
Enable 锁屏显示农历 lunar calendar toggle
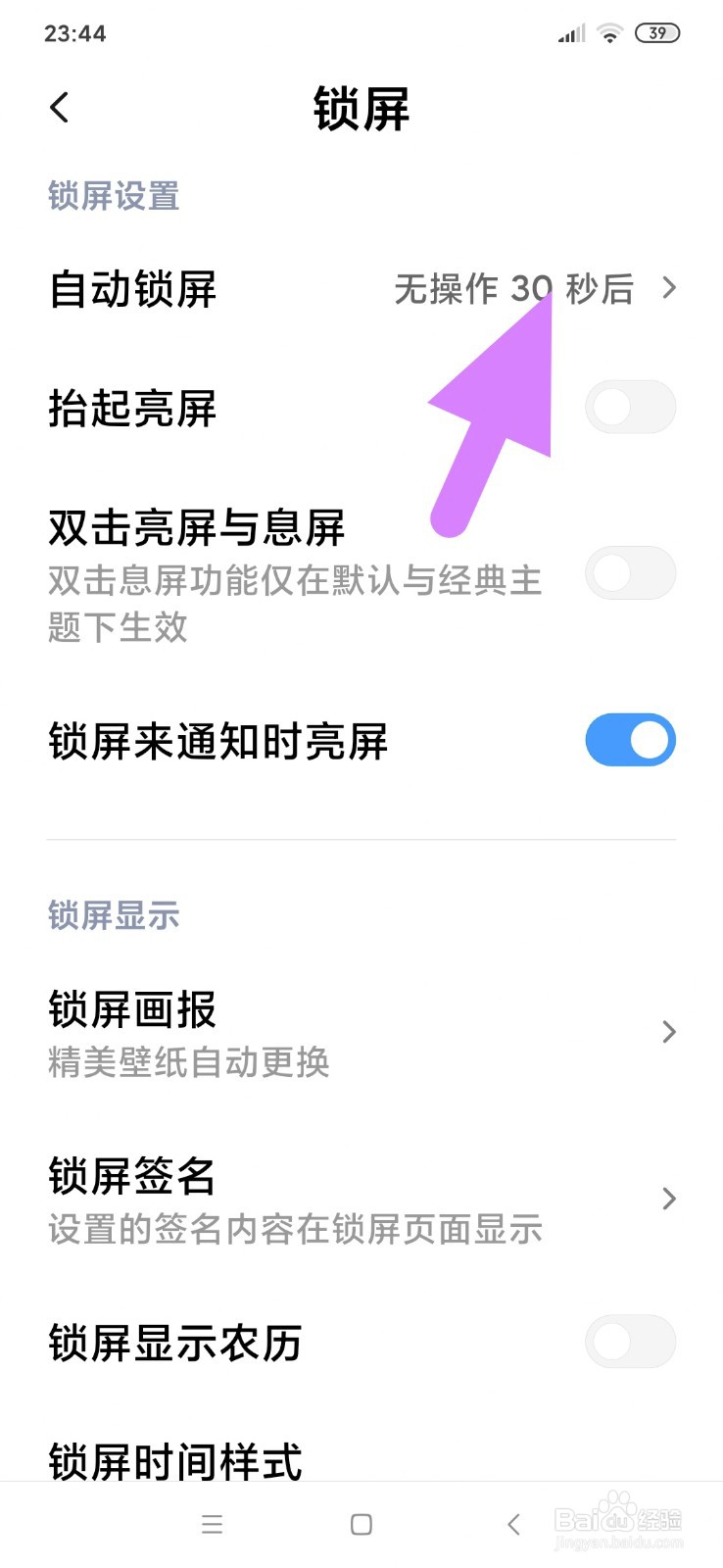[x=630, y=1343]
